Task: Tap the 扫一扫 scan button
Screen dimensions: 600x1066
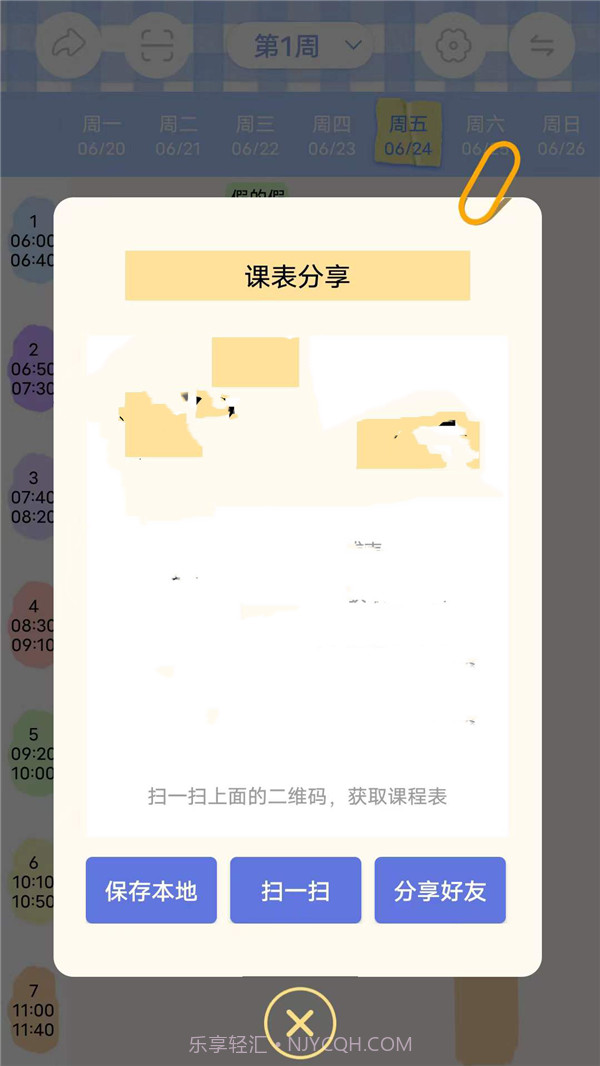Action: (295, 890)
